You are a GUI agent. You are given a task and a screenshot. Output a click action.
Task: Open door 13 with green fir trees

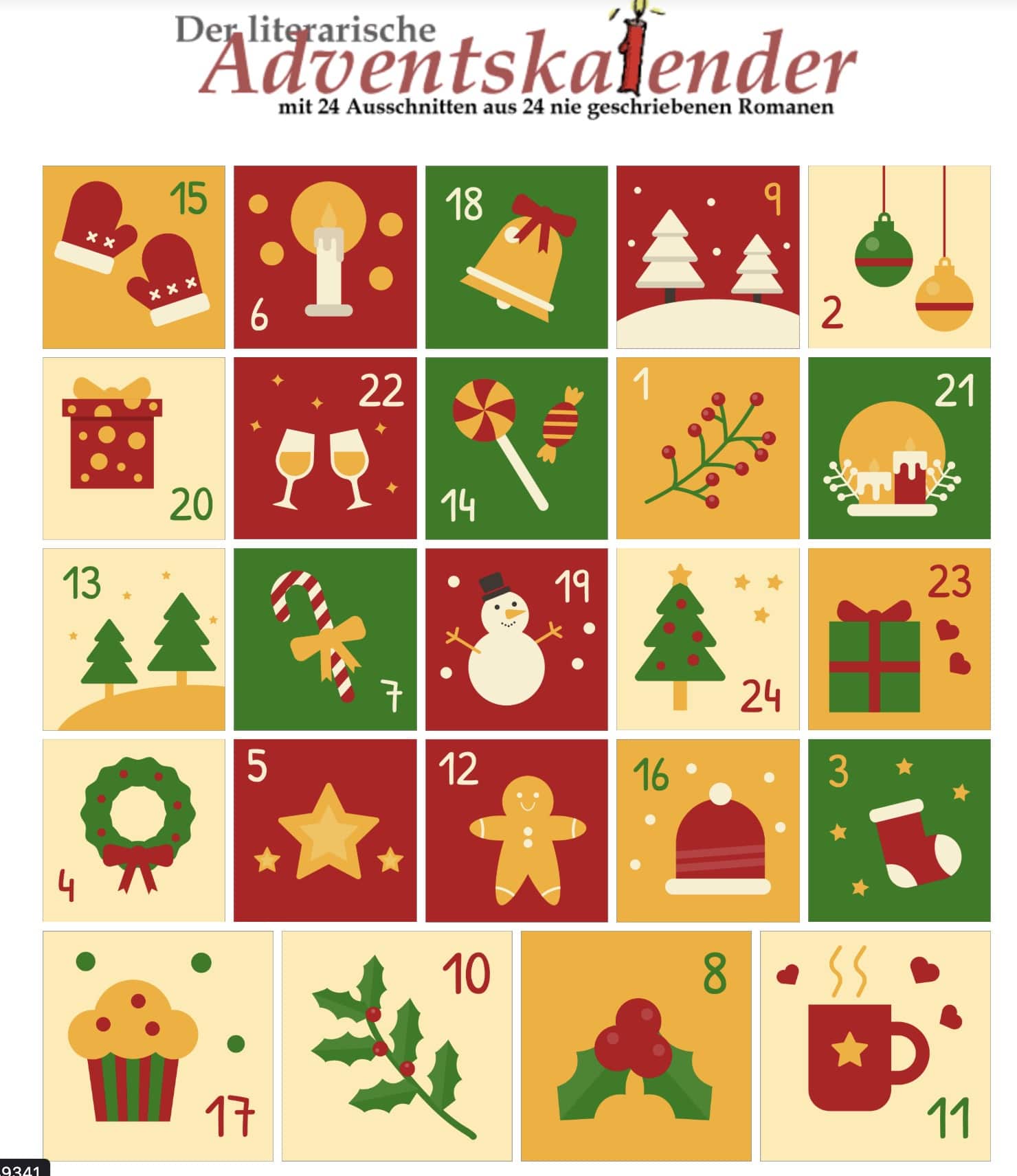pyautogui.click(x=134, y=639)
